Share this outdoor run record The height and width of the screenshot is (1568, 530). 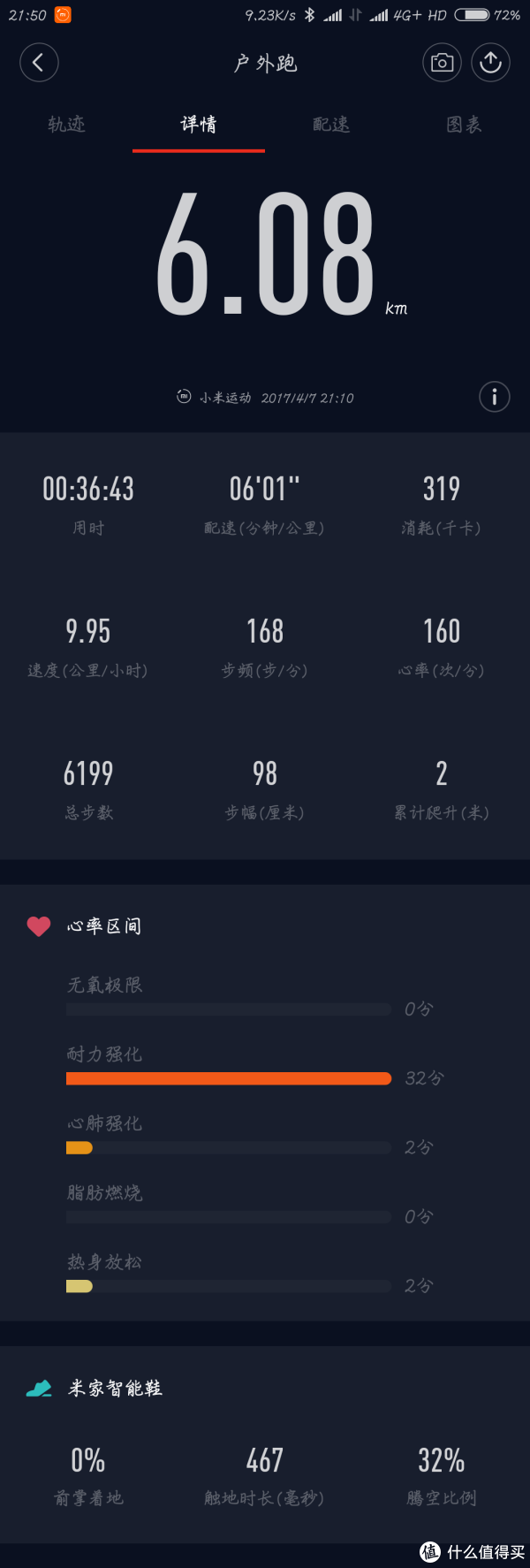pyautogui.click(x=491, y=63)
